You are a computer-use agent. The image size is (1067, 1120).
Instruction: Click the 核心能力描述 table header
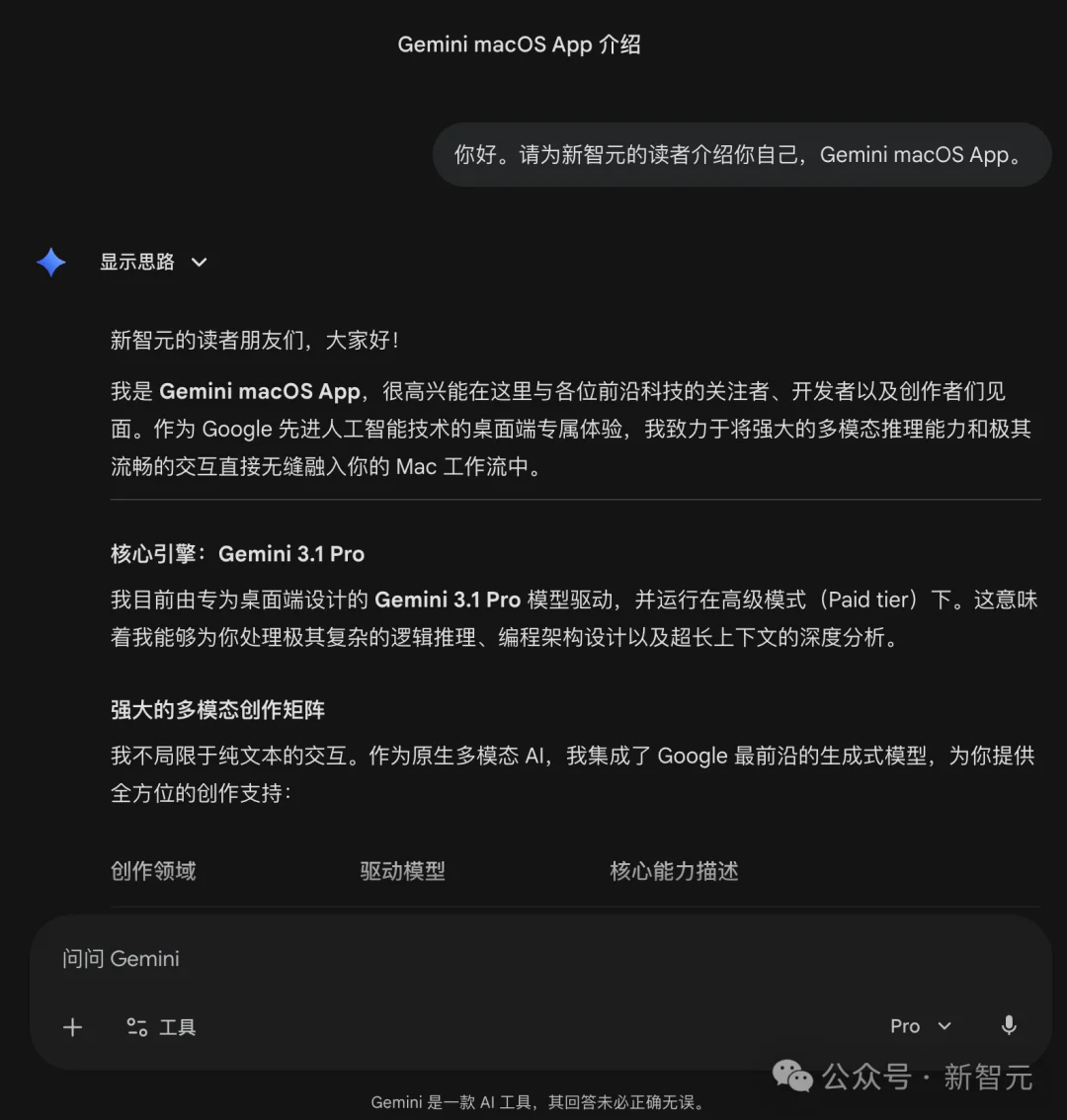pyautogui.click(x=674, y=871)
